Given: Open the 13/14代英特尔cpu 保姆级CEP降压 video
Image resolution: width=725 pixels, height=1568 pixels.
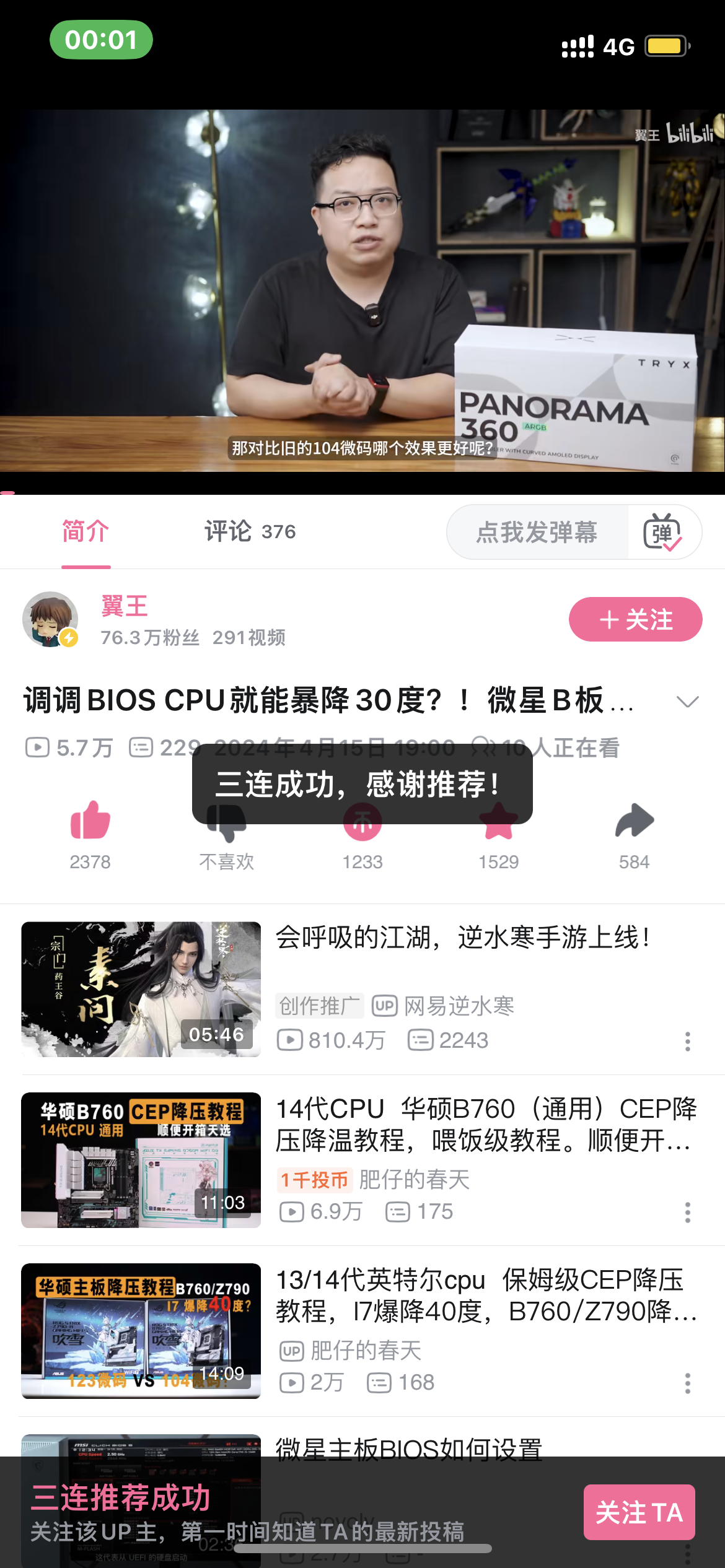Looking at the screenshot, I should coord(486,1295).
